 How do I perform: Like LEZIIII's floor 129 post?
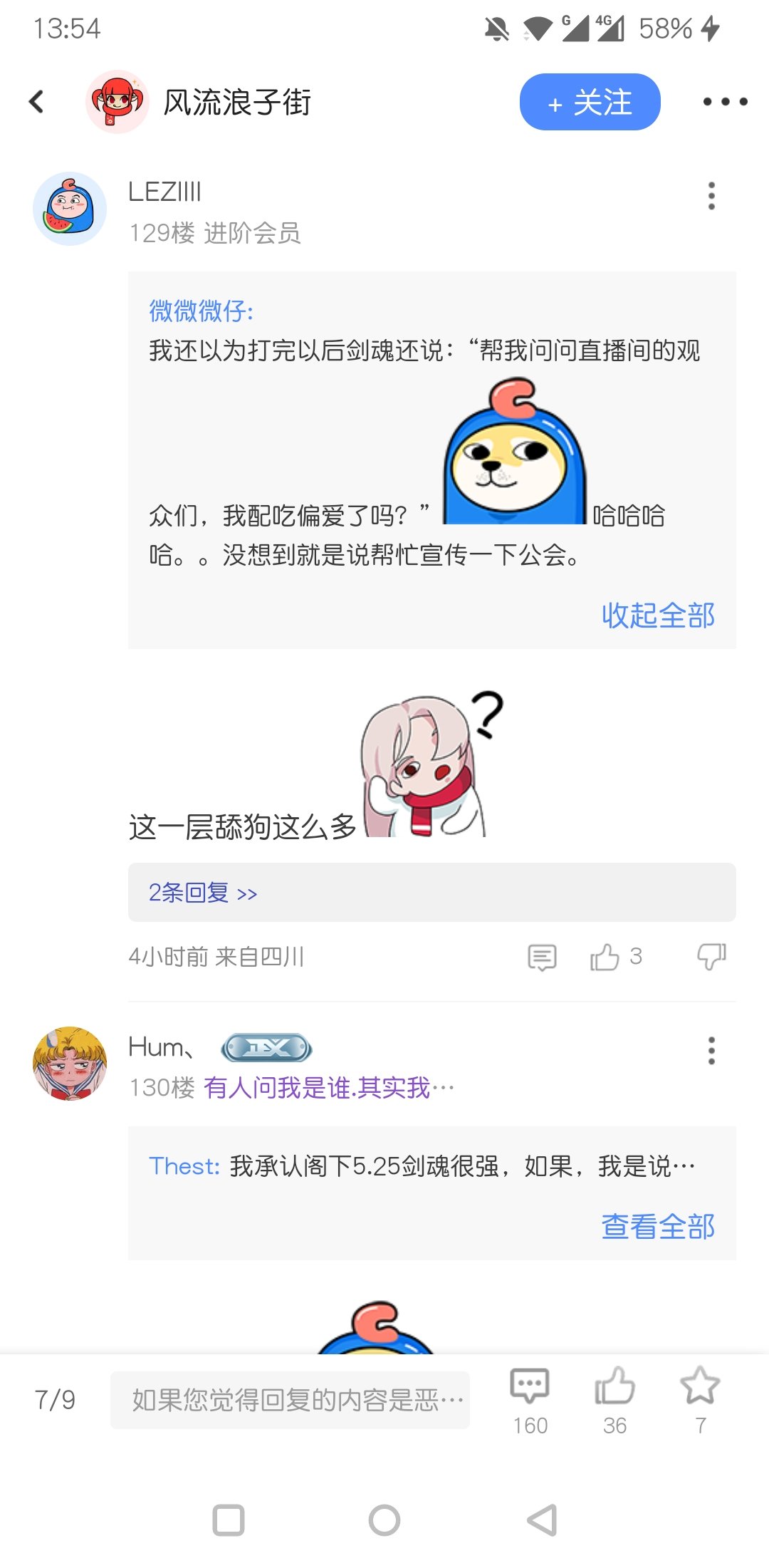click(x=605, y=957)
